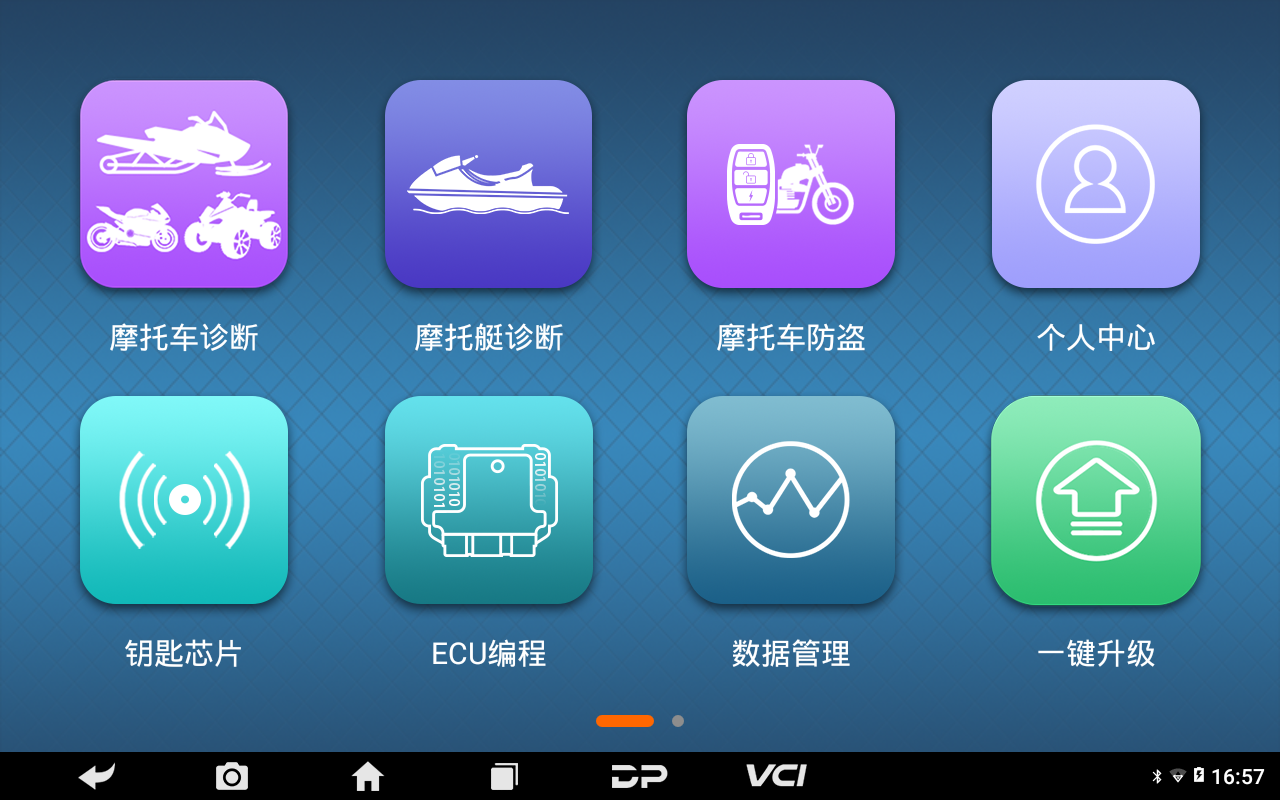Show recent apps

coord(504,776)
